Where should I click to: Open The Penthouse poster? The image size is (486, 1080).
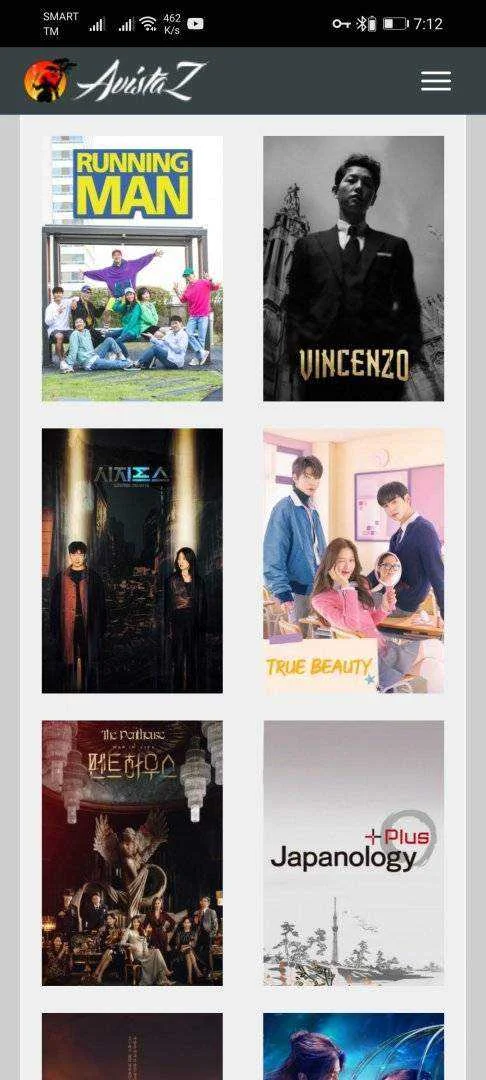coord(132,853)
